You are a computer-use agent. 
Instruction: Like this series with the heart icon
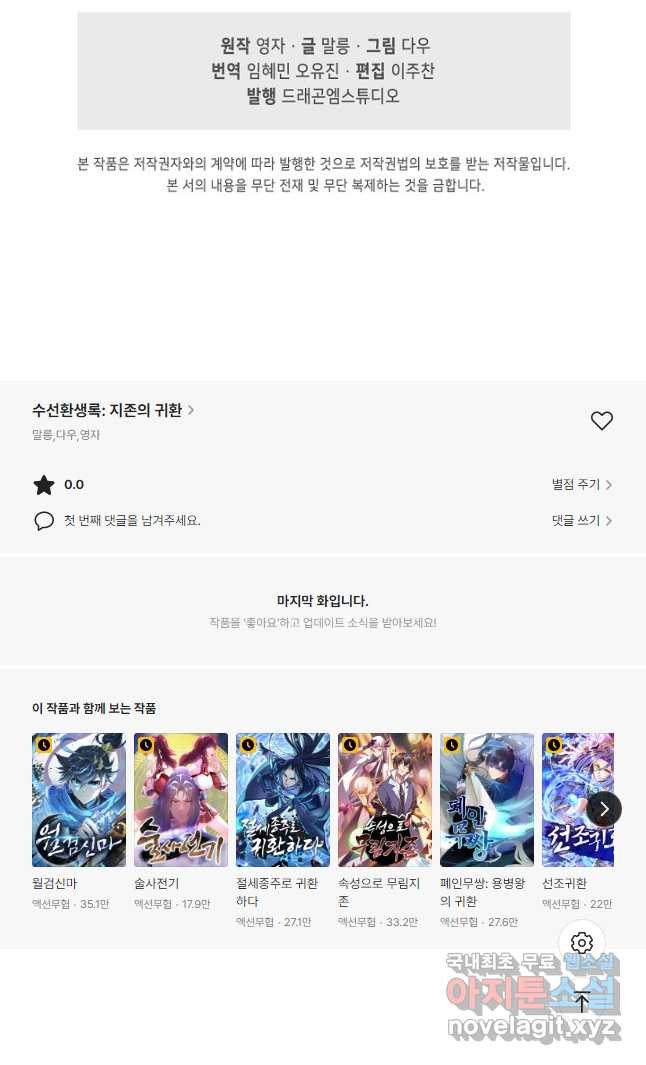click(601, 421)
